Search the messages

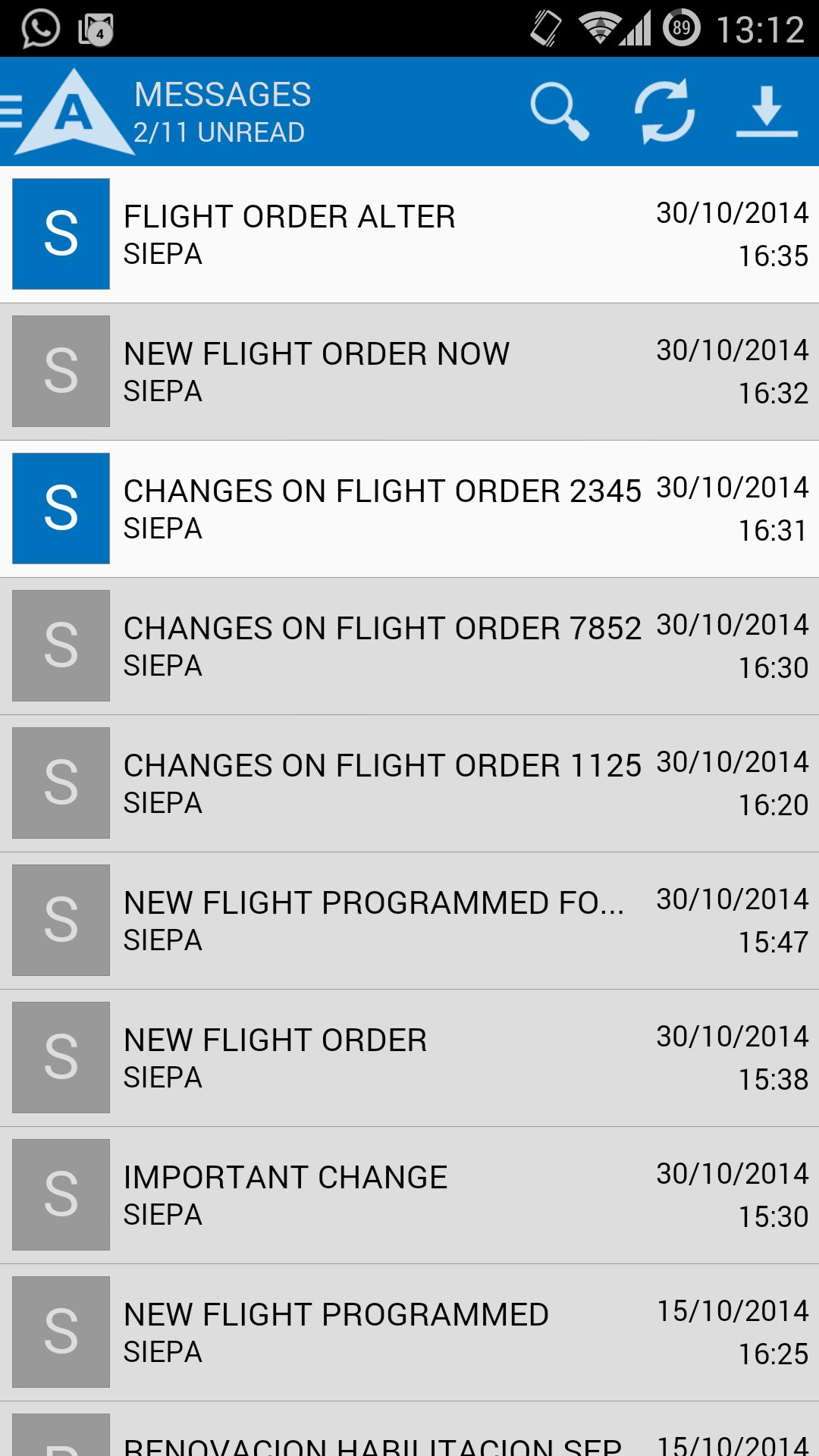tap(560, 111)
